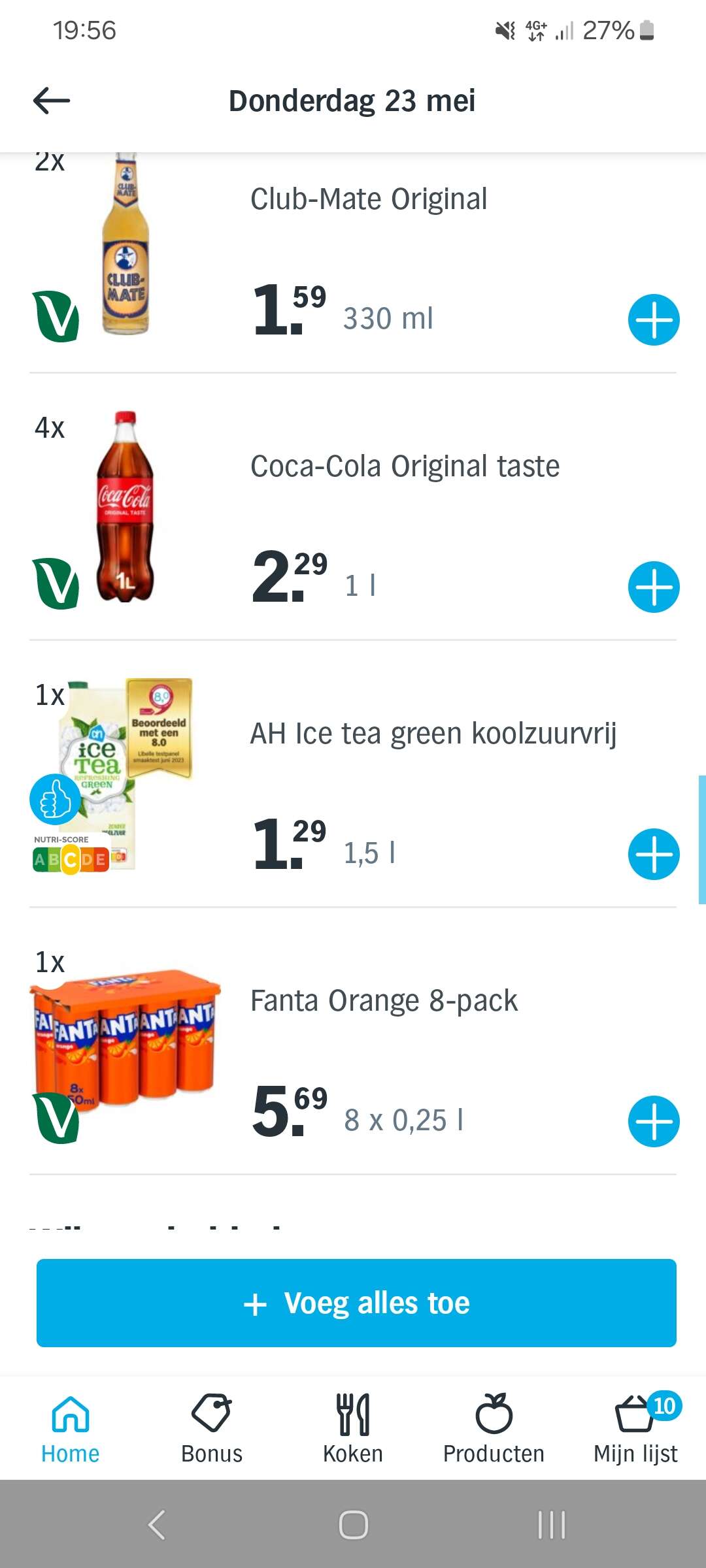Tap the system recent apps button
Screen dimensions: 706x1568
point(551,1525)
